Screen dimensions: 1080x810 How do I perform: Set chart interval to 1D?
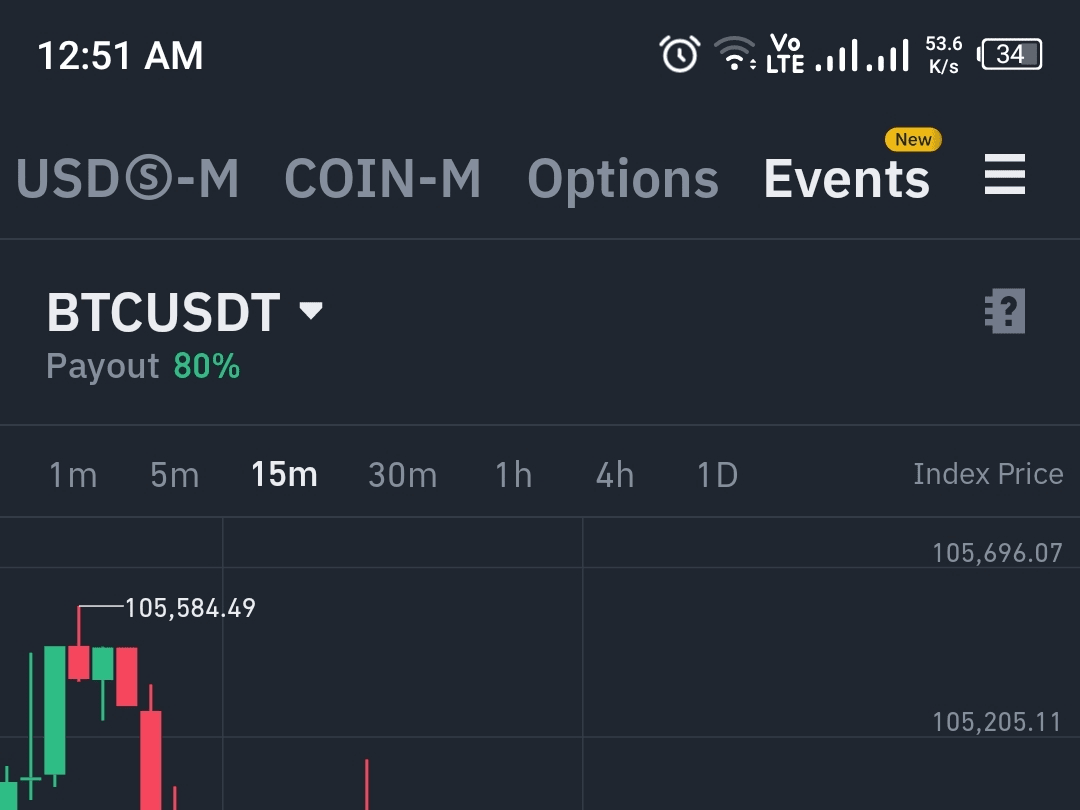click(x=717, y=475)
